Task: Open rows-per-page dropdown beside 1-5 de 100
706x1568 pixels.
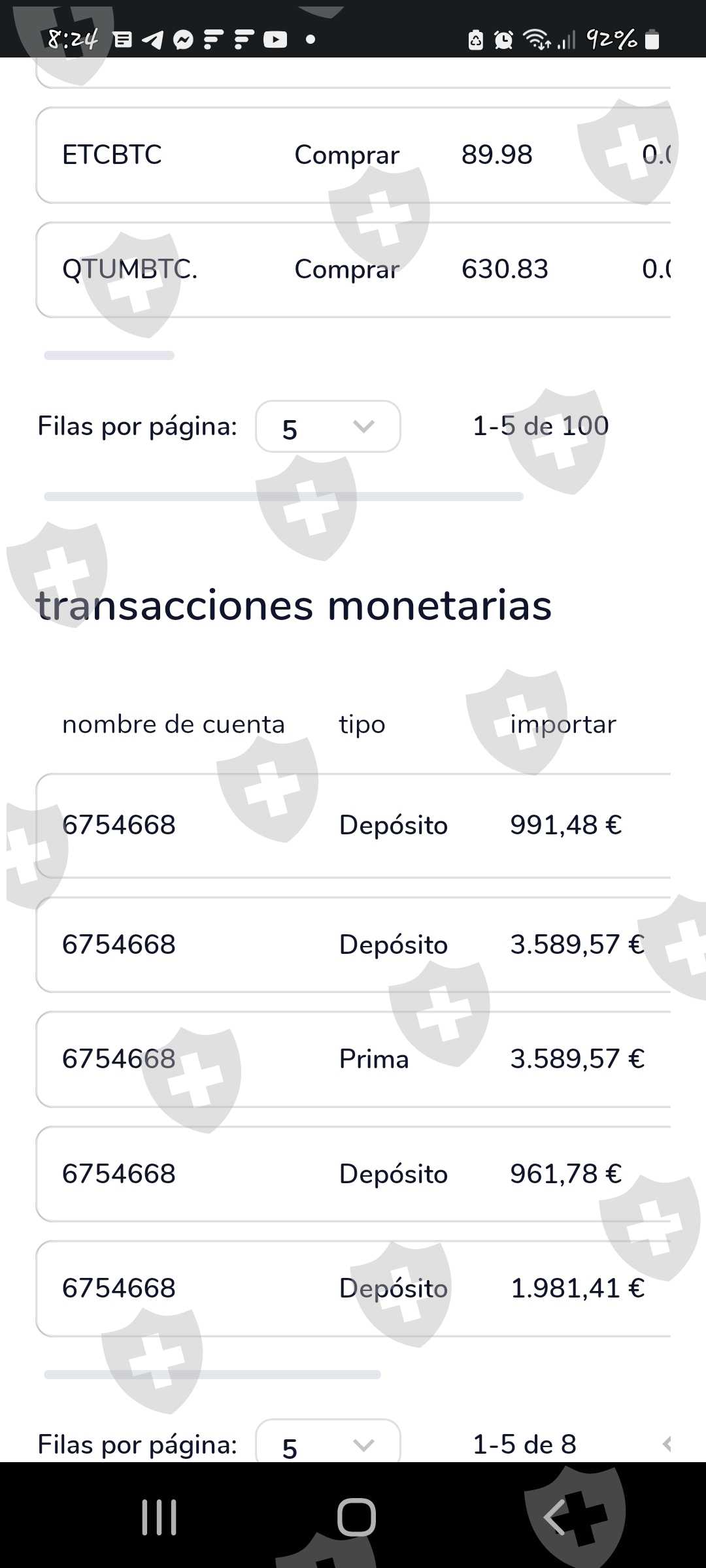Action: tap(328, 427)
